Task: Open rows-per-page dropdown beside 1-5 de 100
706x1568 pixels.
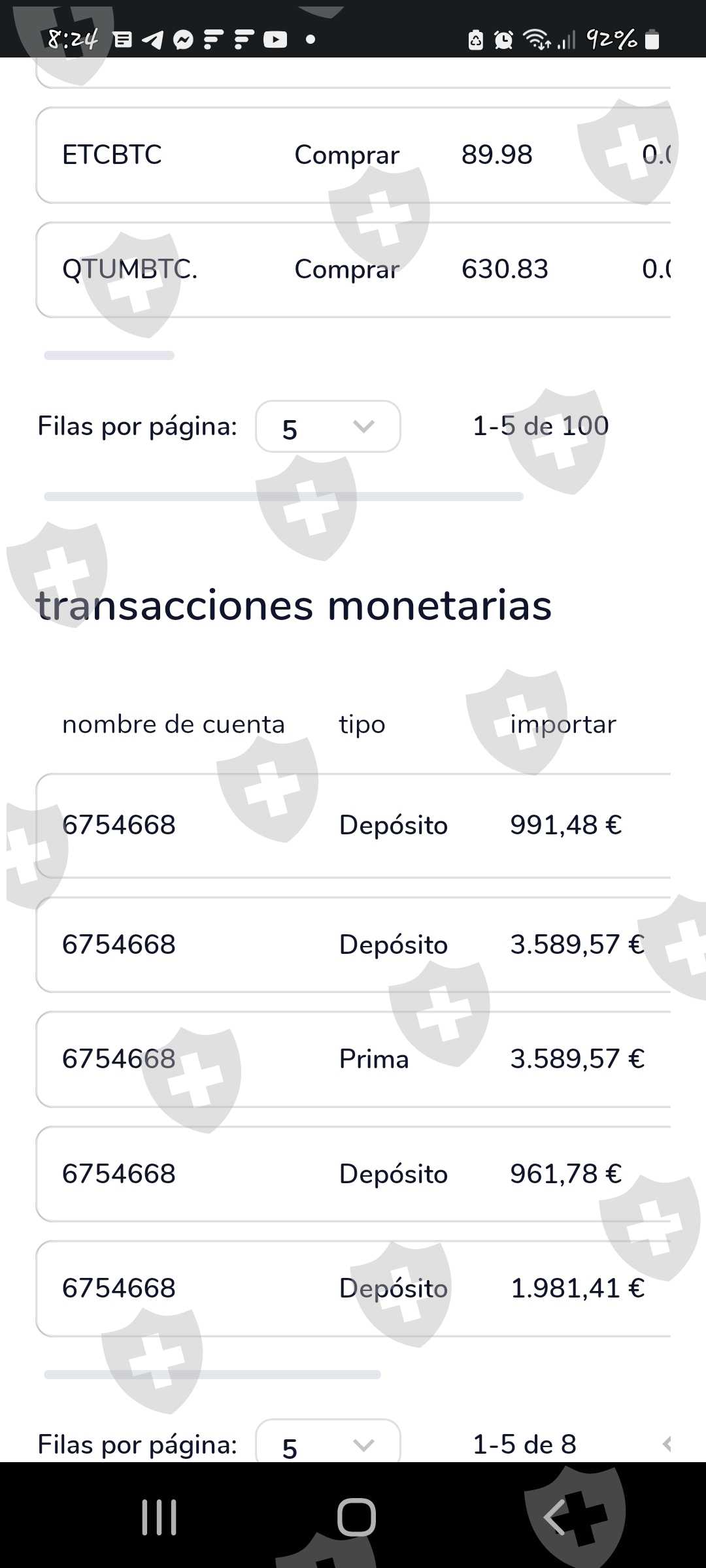Action: tap(328, 427)
